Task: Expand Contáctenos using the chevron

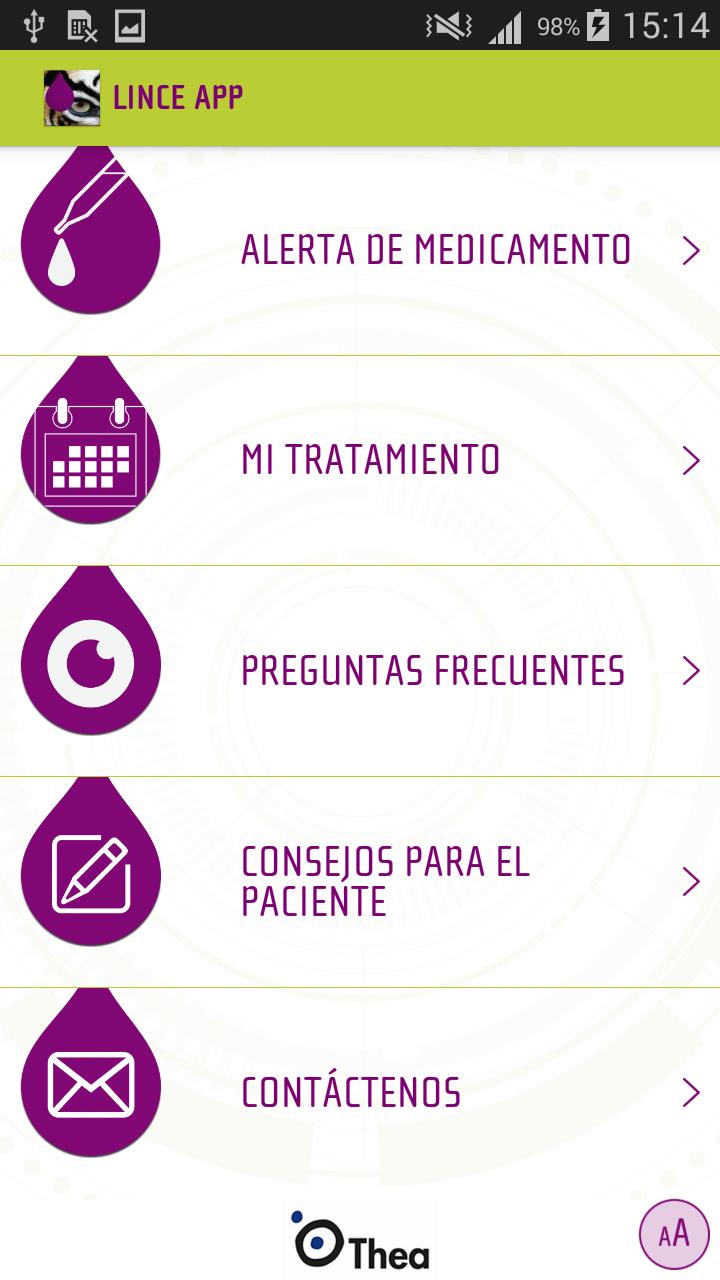Action: coord(688,1092)
